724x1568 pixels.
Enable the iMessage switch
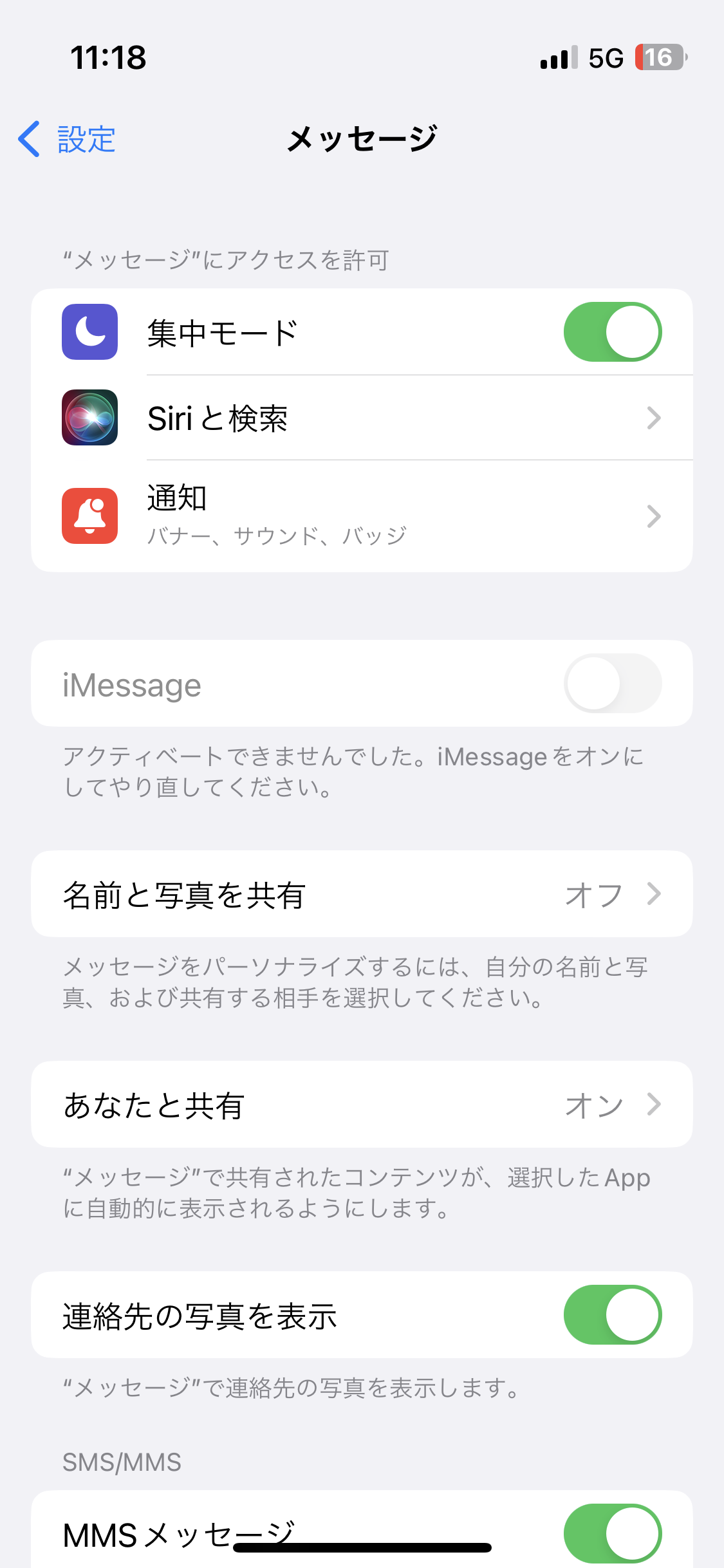point(612,684)
